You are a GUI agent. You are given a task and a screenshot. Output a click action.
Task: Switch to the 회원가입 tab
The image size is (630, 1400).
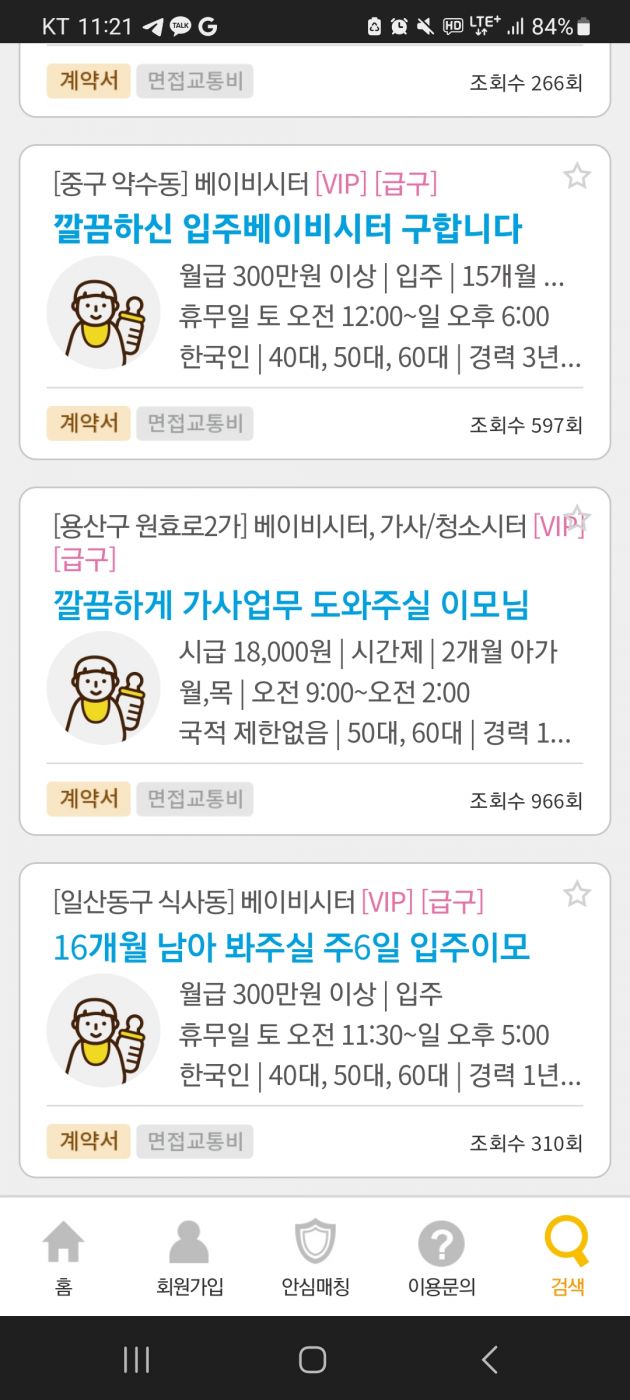pos(189,1257)
